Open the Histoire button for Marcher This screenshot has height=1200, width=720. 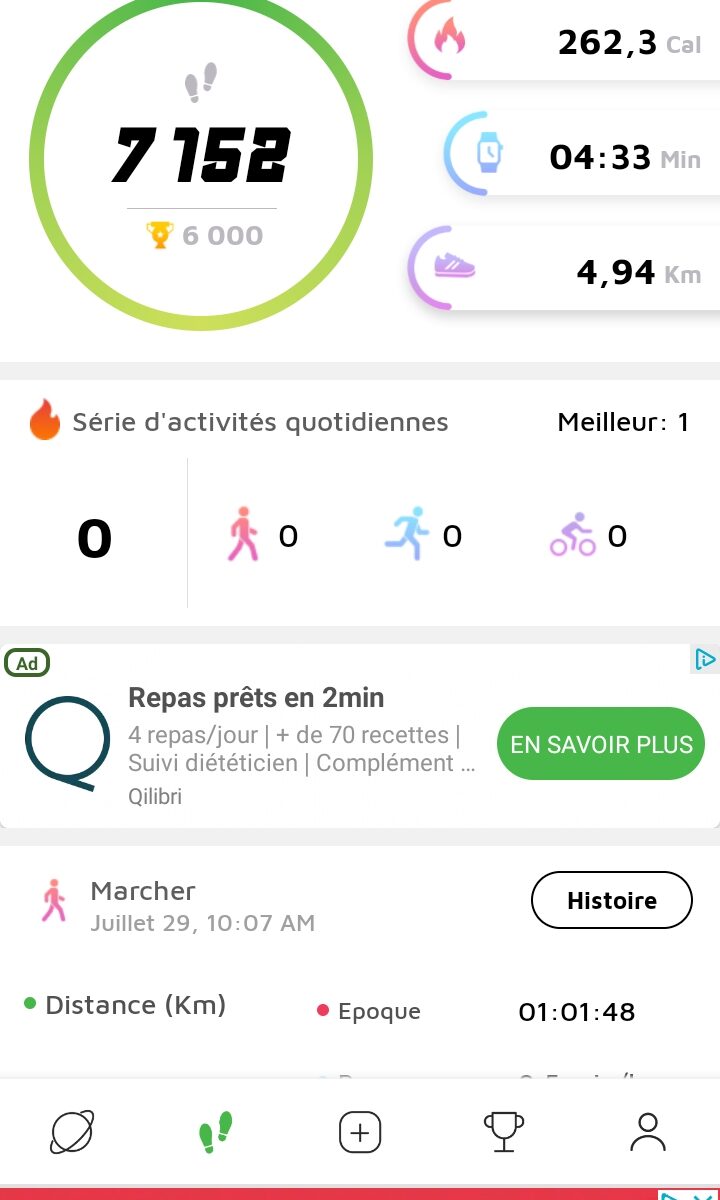tap(611, 900)
